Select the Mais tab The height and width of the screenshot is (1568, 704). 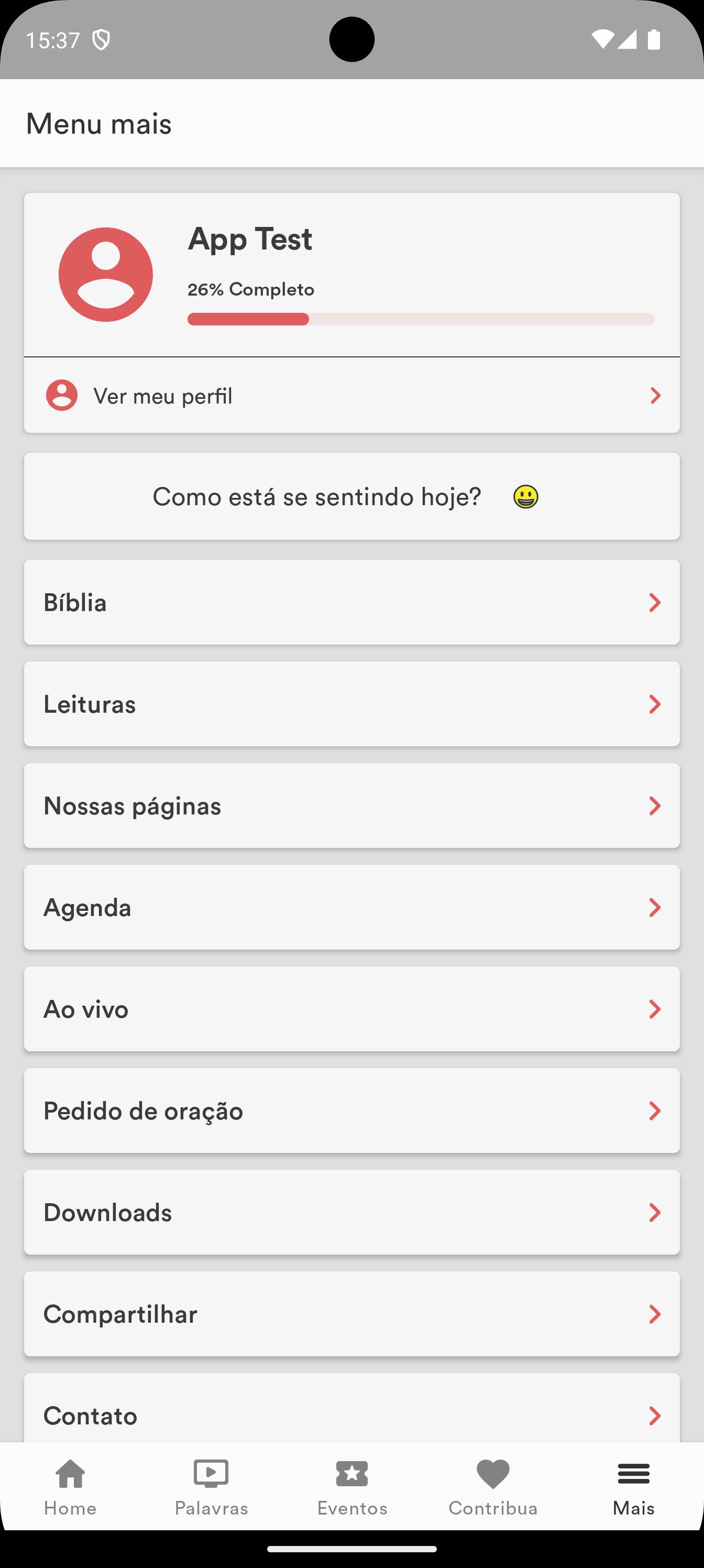(633, 1486)
